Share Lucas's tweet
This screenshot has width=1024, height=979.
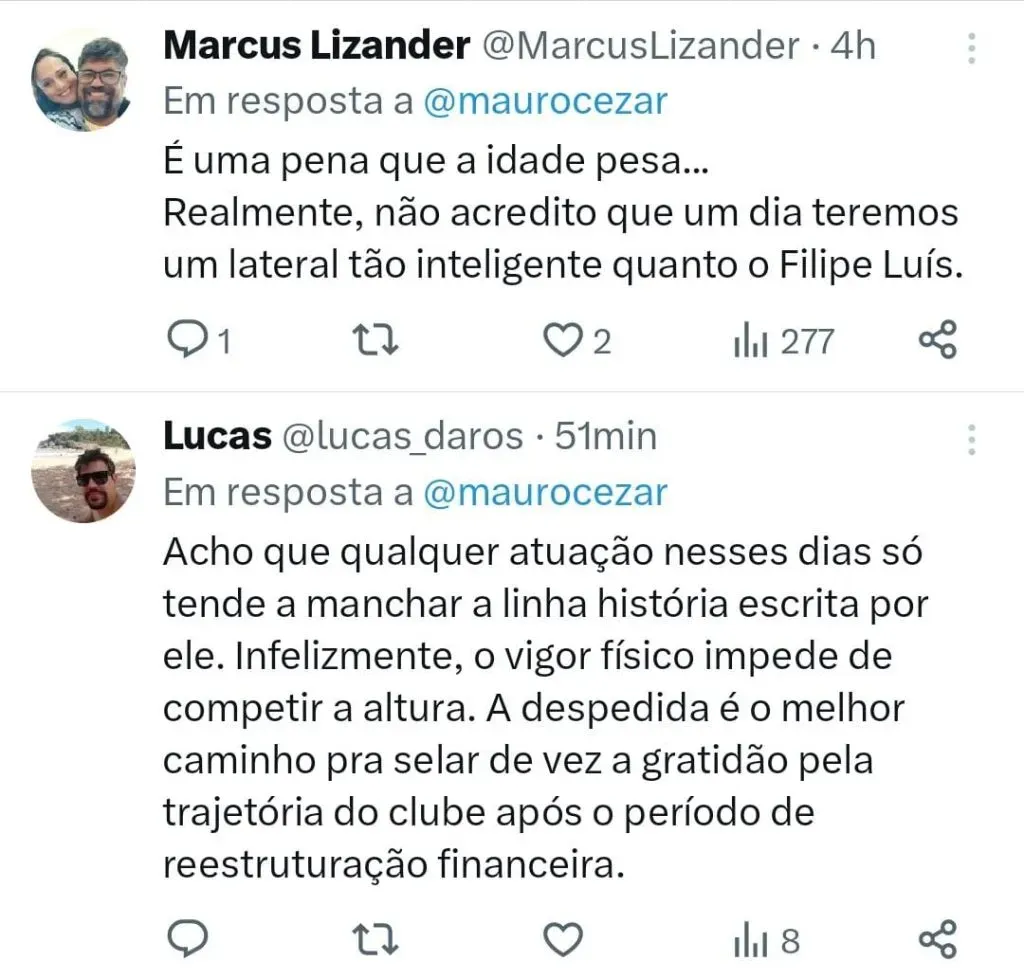pyautogui.click(x=938, y=939)
